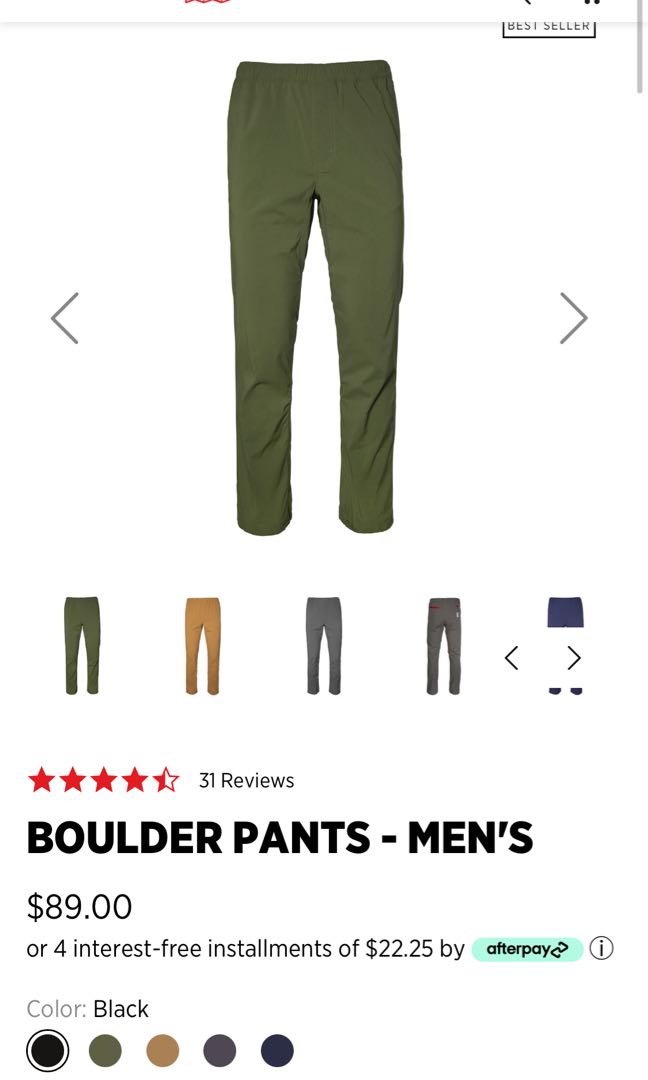This screenshot has height=1080, width=648.
Task: Choose the charcoal gray color swatch
Action: pos(220,1050)
